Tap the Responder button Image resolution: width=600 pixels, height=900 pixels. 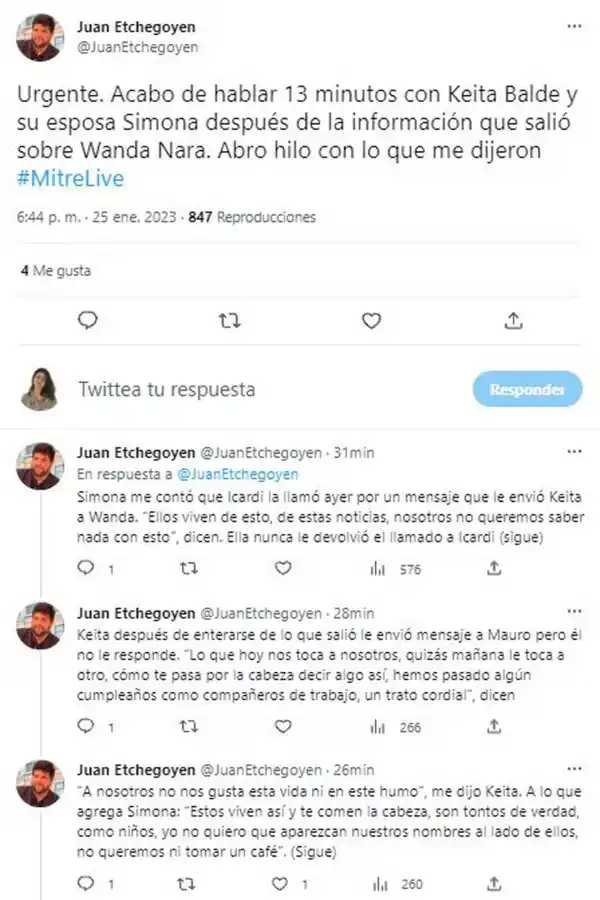click(525, 389)
